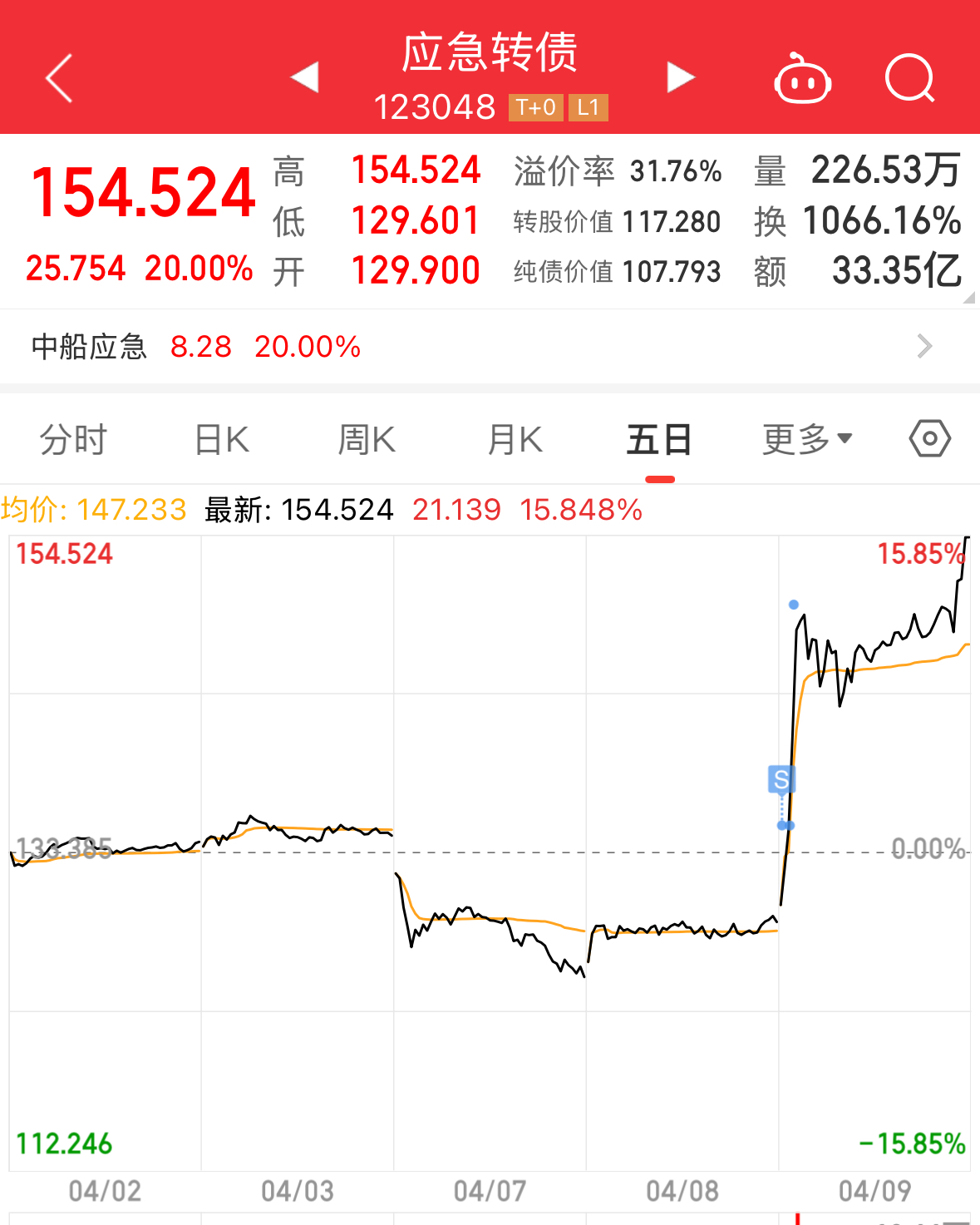This screenshot has height=1225, width=980.
Task: Switch to the previous security with left triangle
Action: [305, 77]
